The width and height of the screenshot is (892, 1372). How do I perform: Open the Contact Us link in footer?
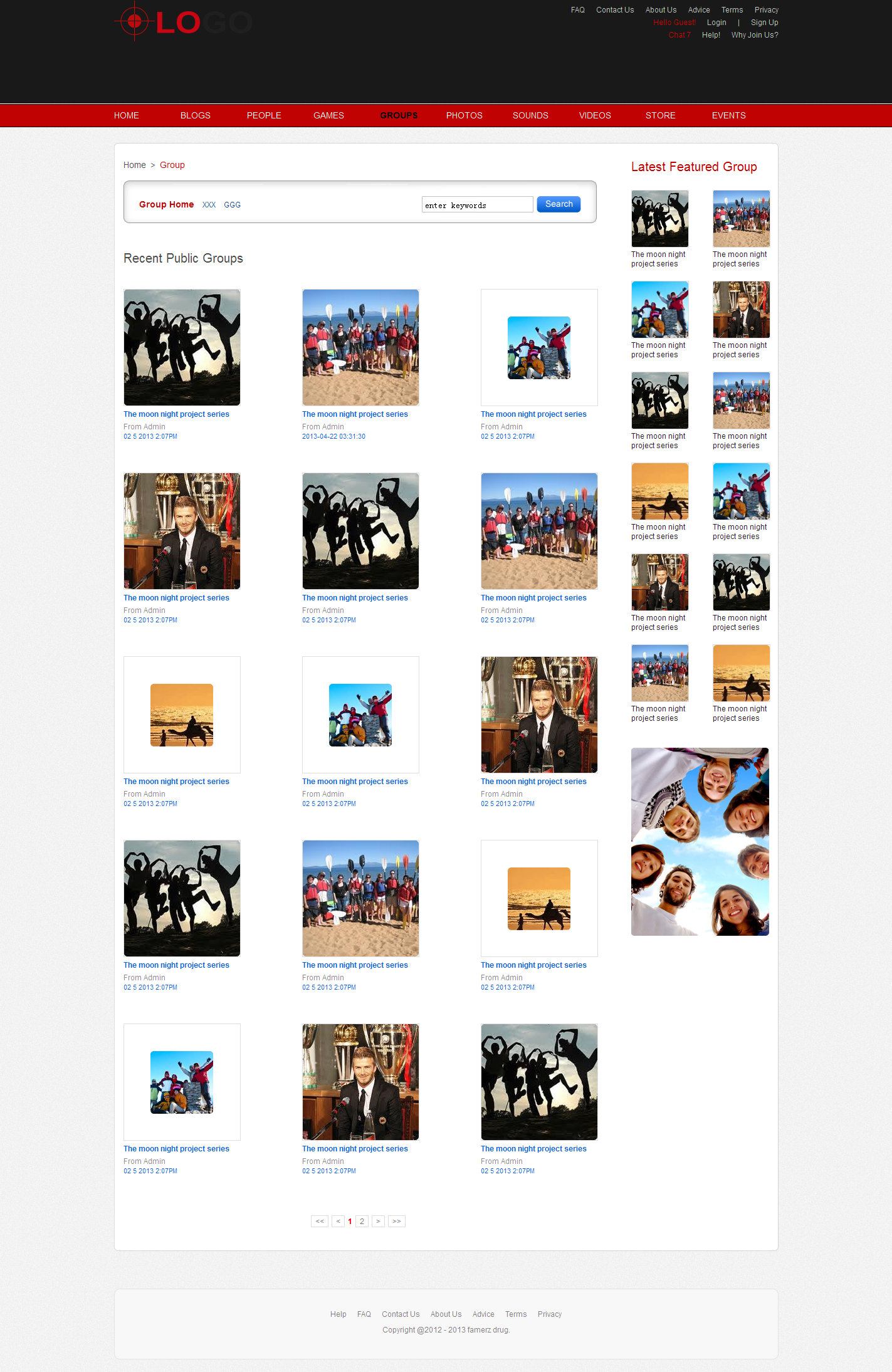[401, 1314]
